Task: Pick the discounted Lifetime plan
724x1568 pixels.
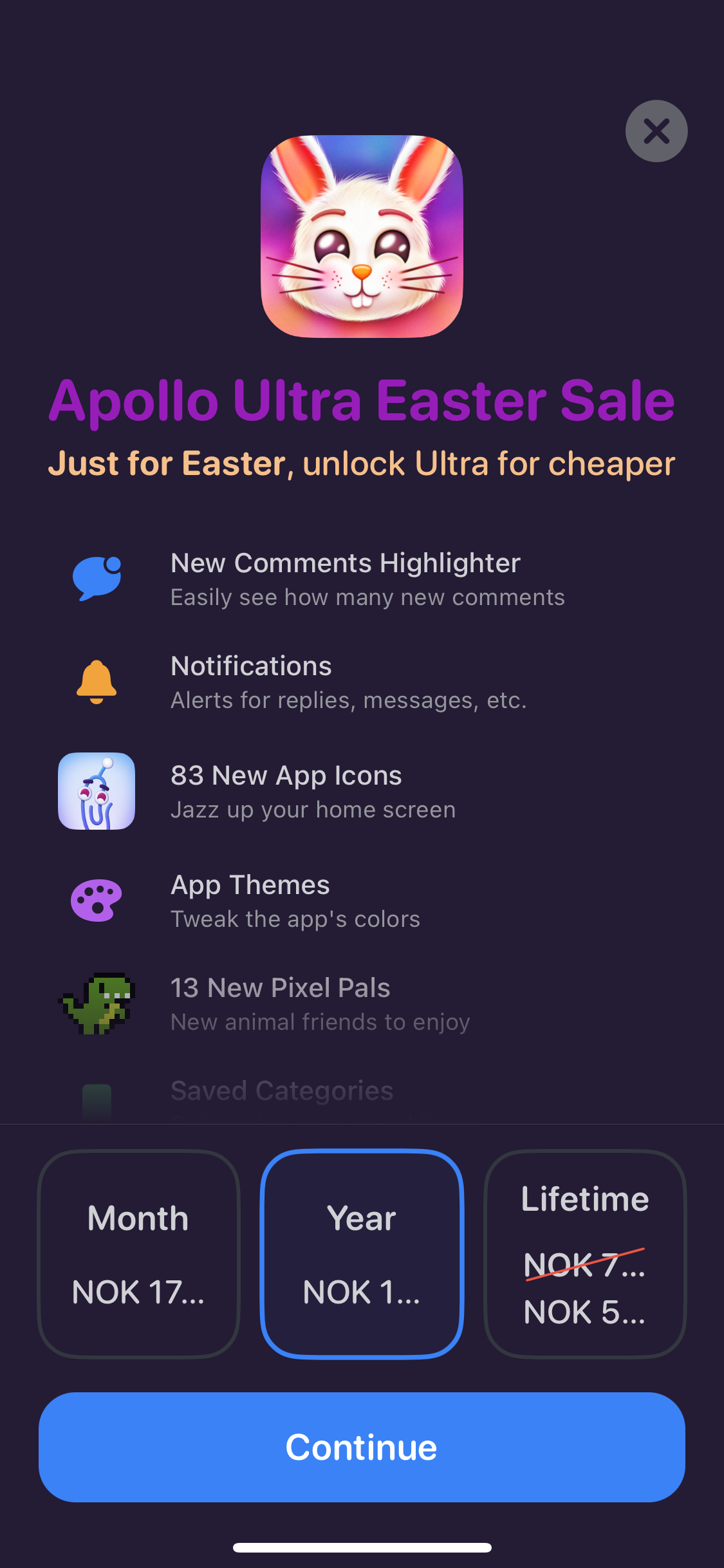Action: tap(585, 1253)
